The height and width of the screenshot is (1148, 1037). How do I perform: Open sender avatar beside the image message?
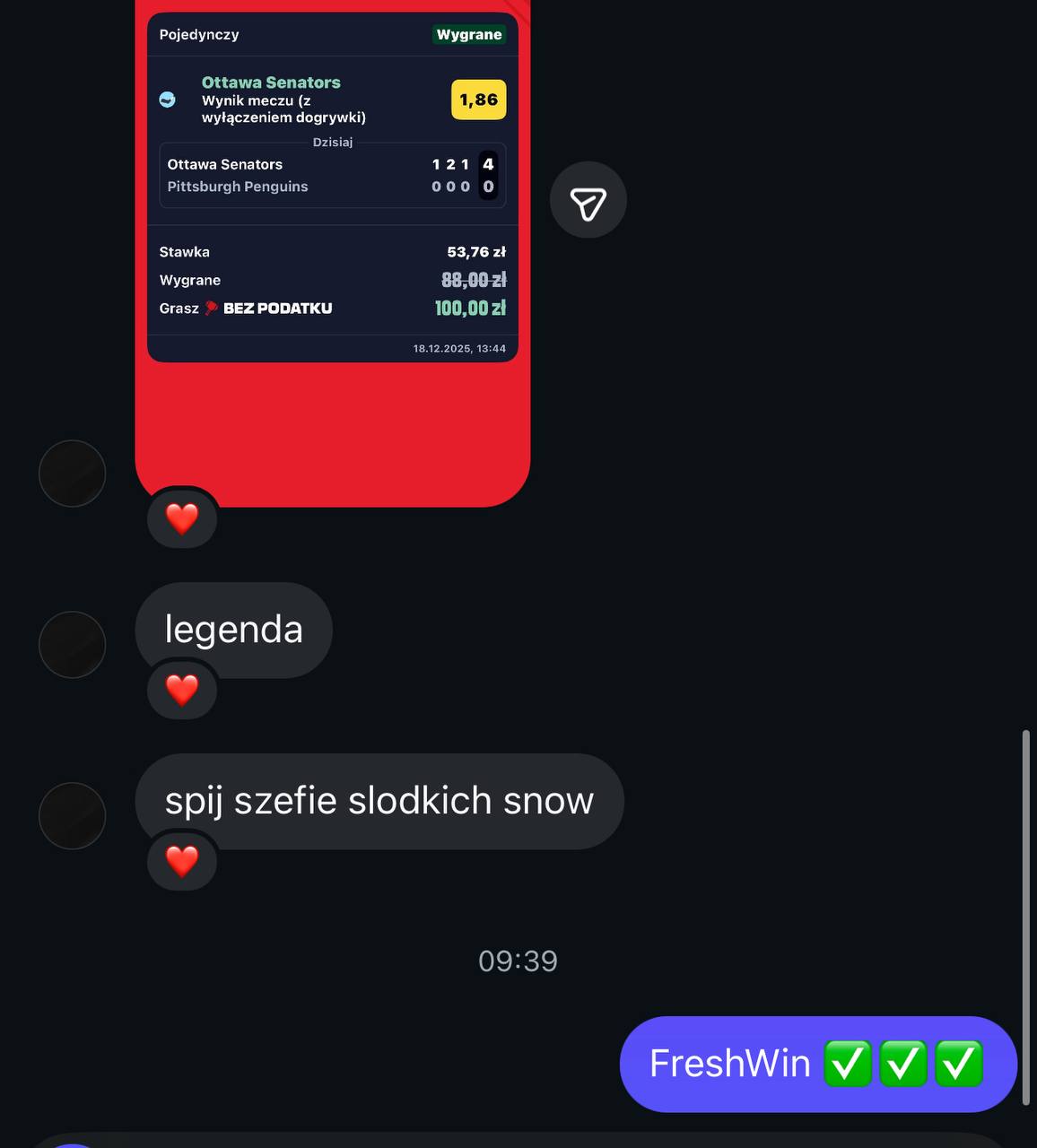[x=73, y=474]
